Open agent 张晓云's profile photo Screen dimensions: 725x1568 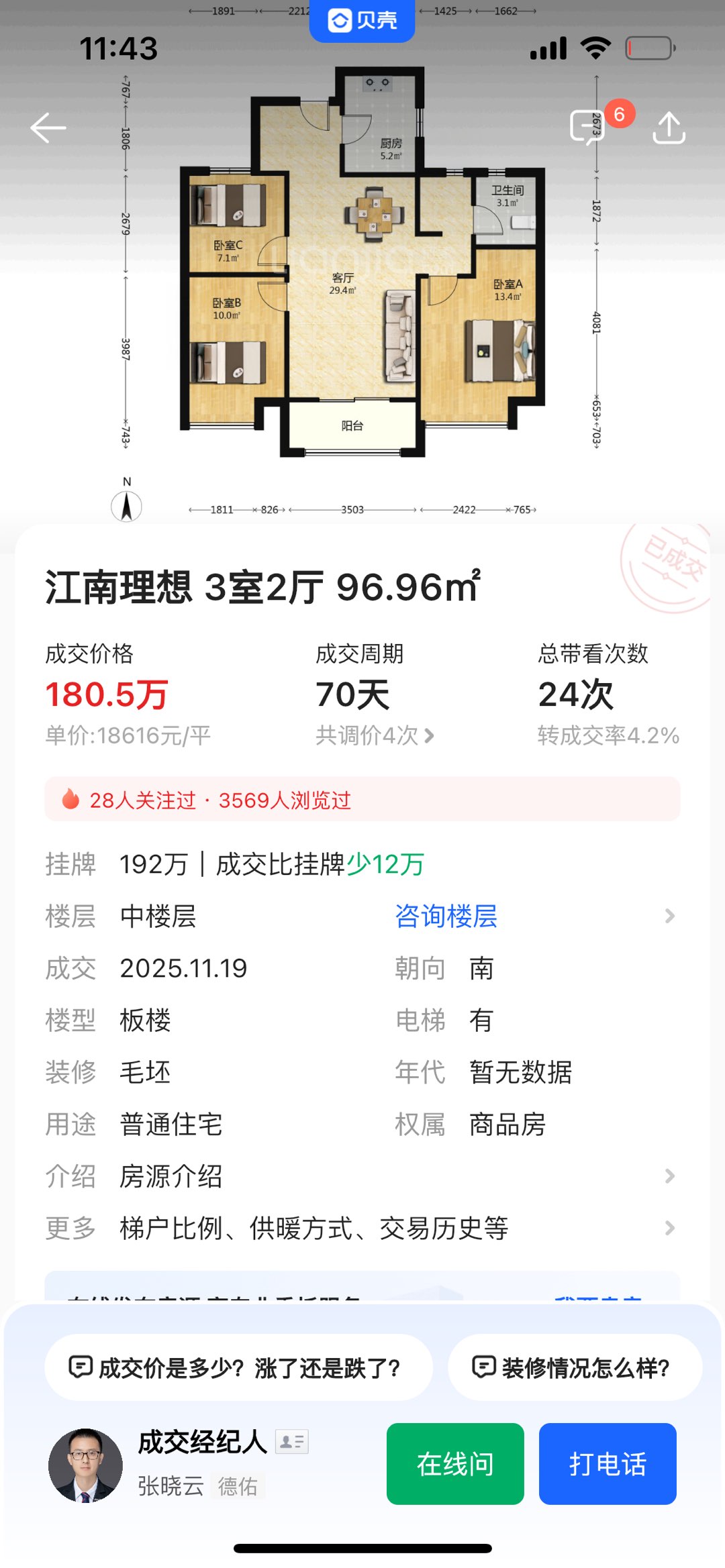(85, 1465)
